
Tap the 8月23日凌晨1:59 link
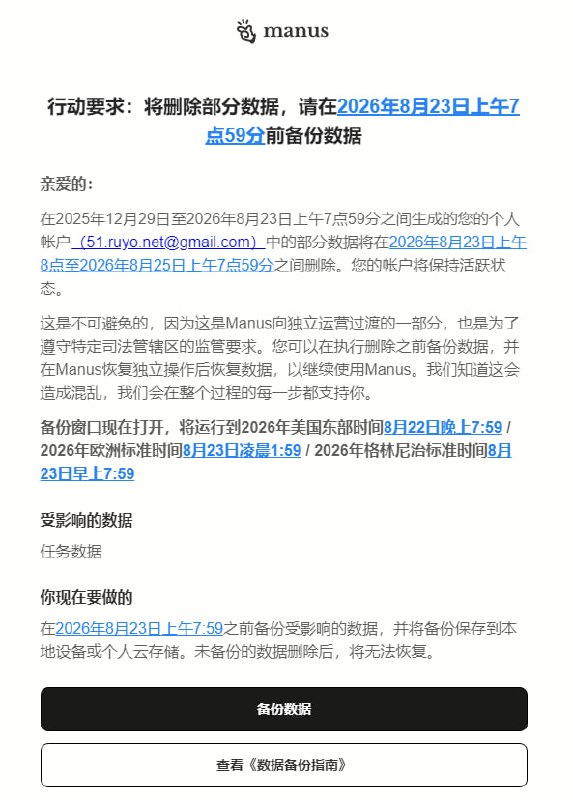[242, 451]
